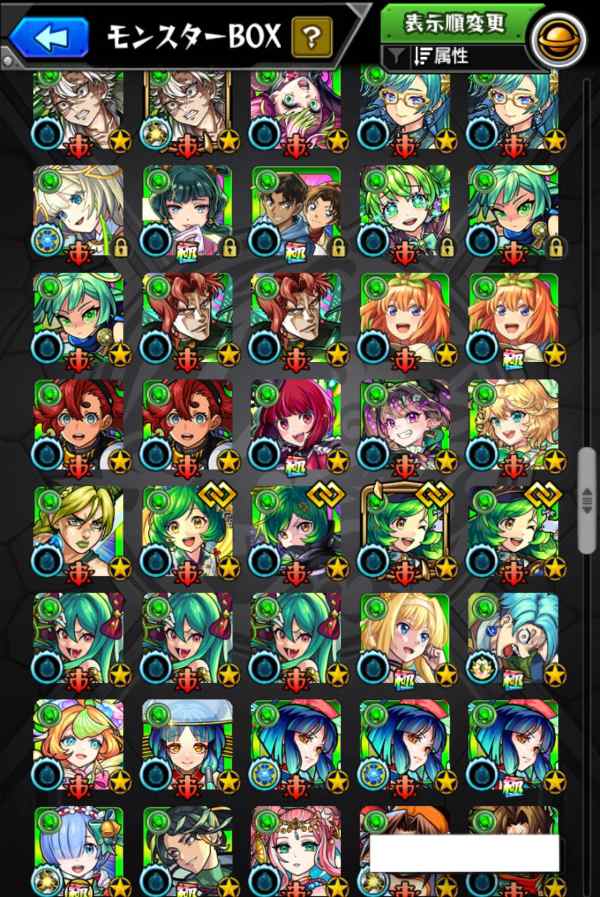This screenshot has height=897, width=600.
Task: Choose the crimson-haired girl with 極 badge
Action: 296,425
